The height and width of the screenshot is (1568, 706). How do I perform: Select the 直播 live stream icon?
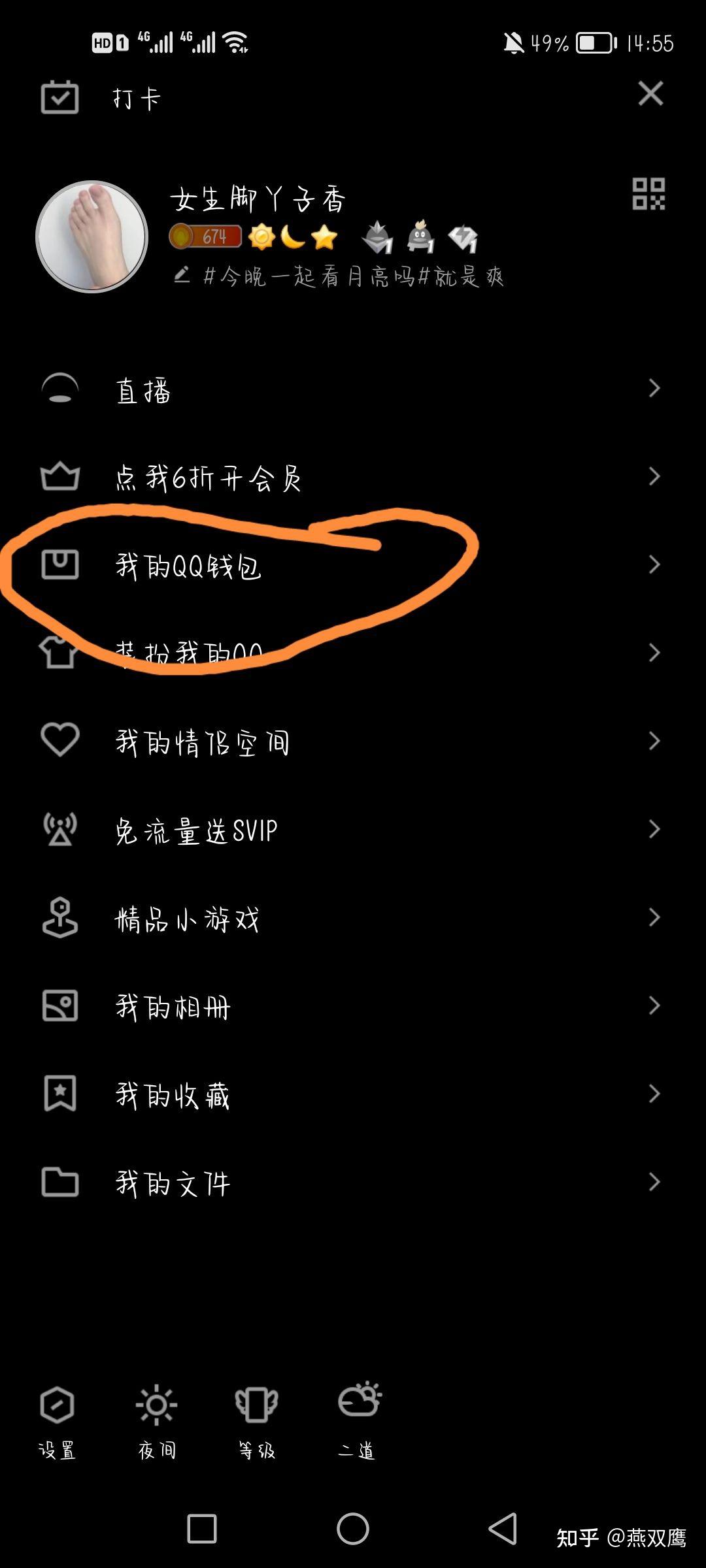click(x=58, y=387)
